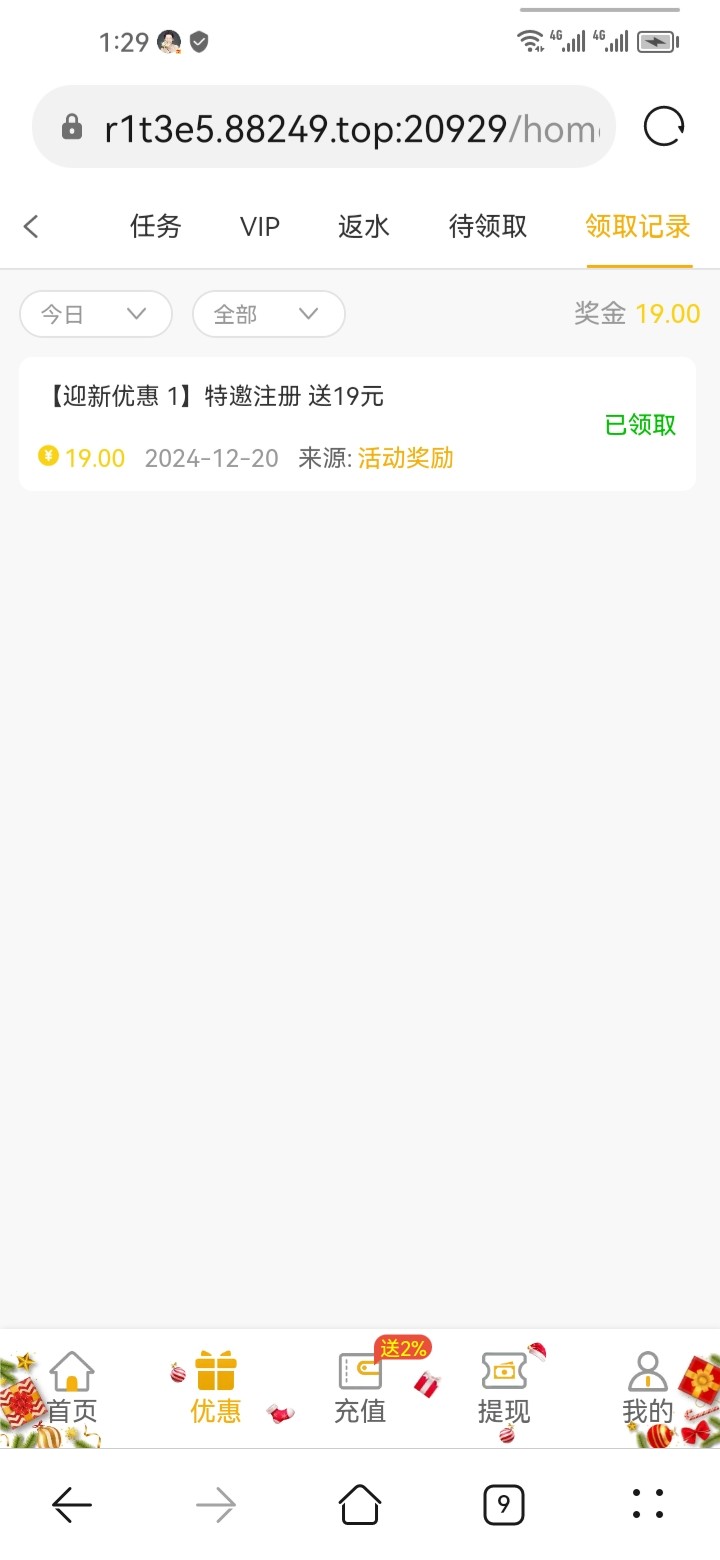
Task: Open the VIP tab
Action: [260, 227]
